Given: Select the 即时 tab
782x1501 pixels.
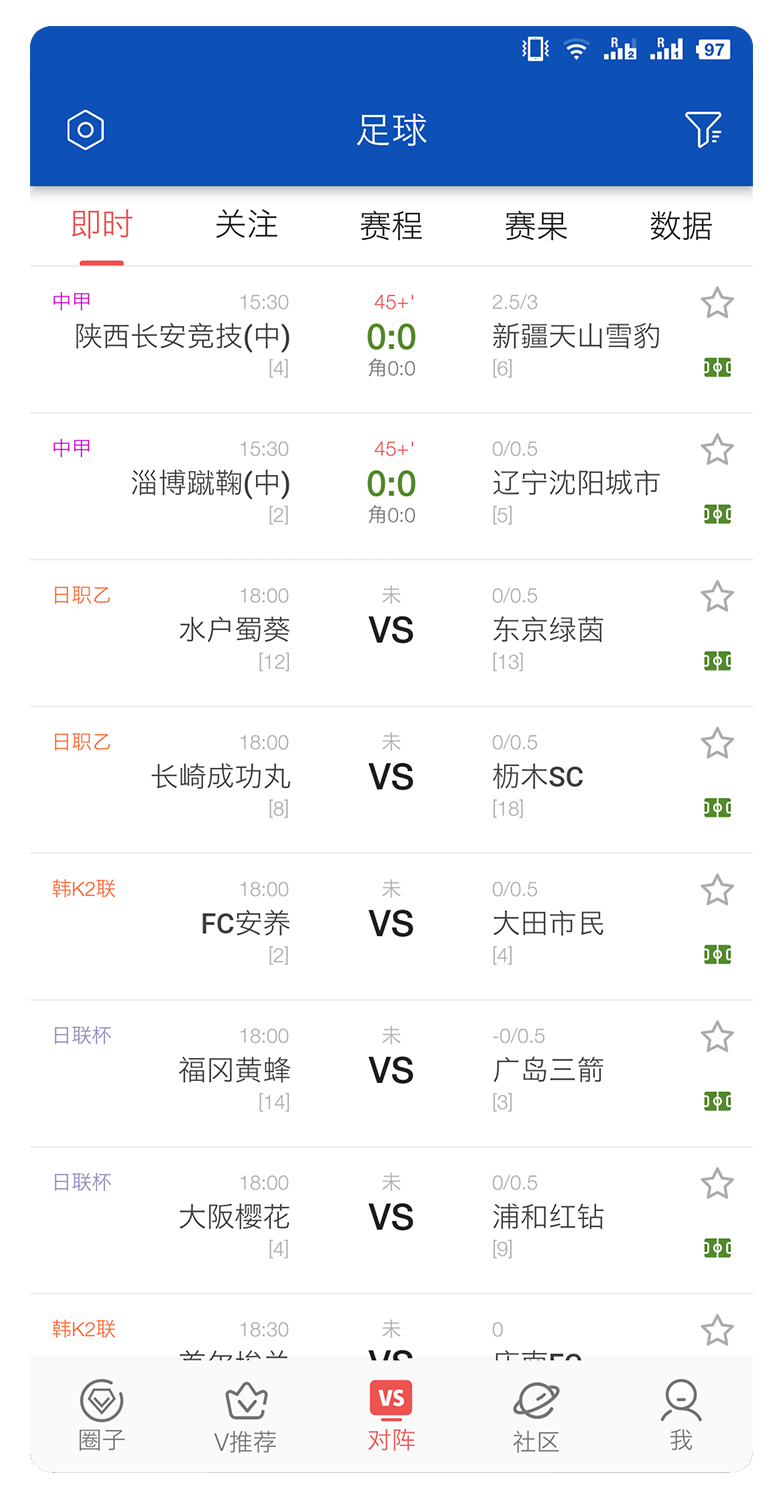Looking at the screenshot, I should click(102, 225).
